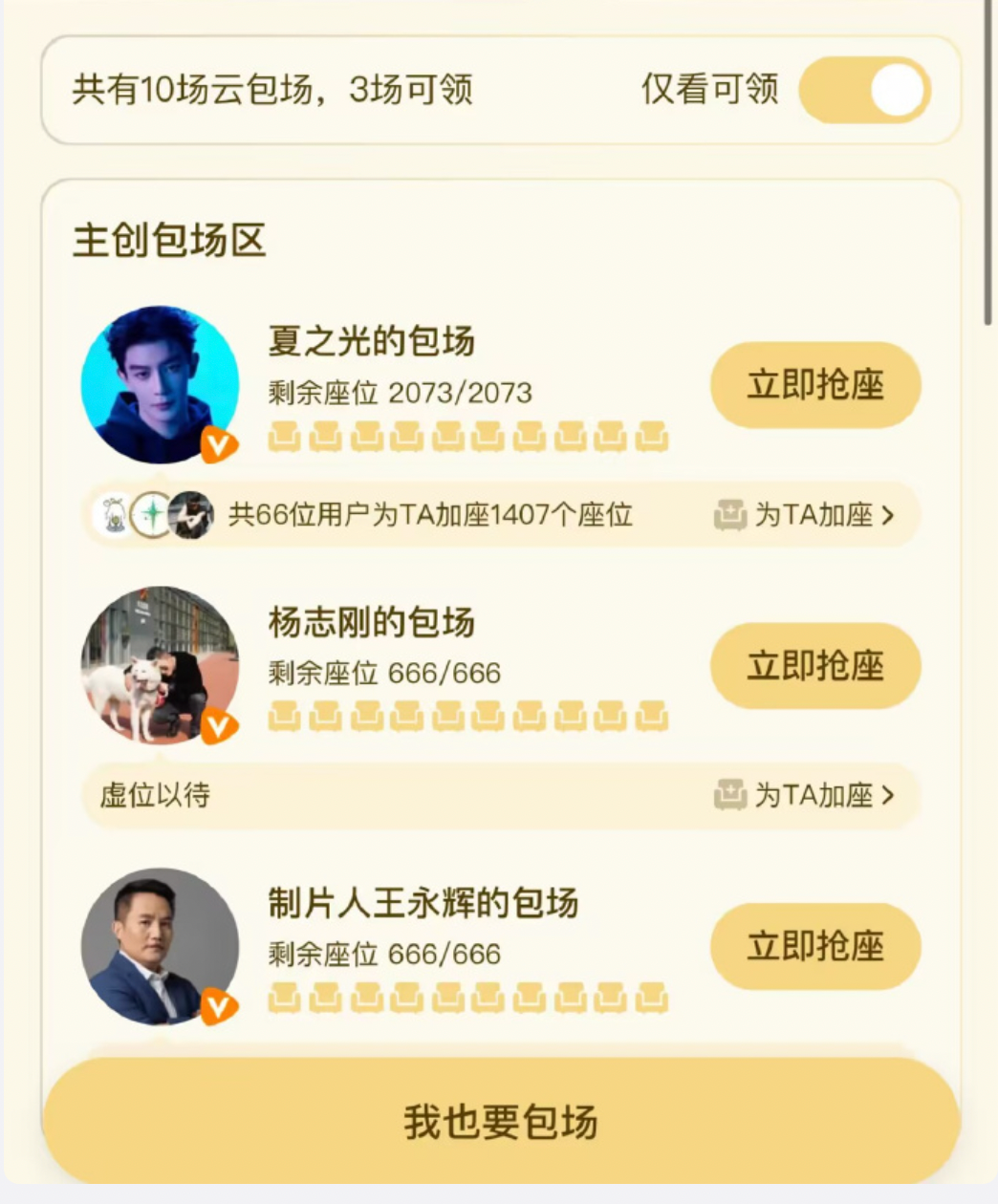Open 杨志刚's profile avatar
The width and height of the screenshot is (998, 1204).
click(160, 665)
